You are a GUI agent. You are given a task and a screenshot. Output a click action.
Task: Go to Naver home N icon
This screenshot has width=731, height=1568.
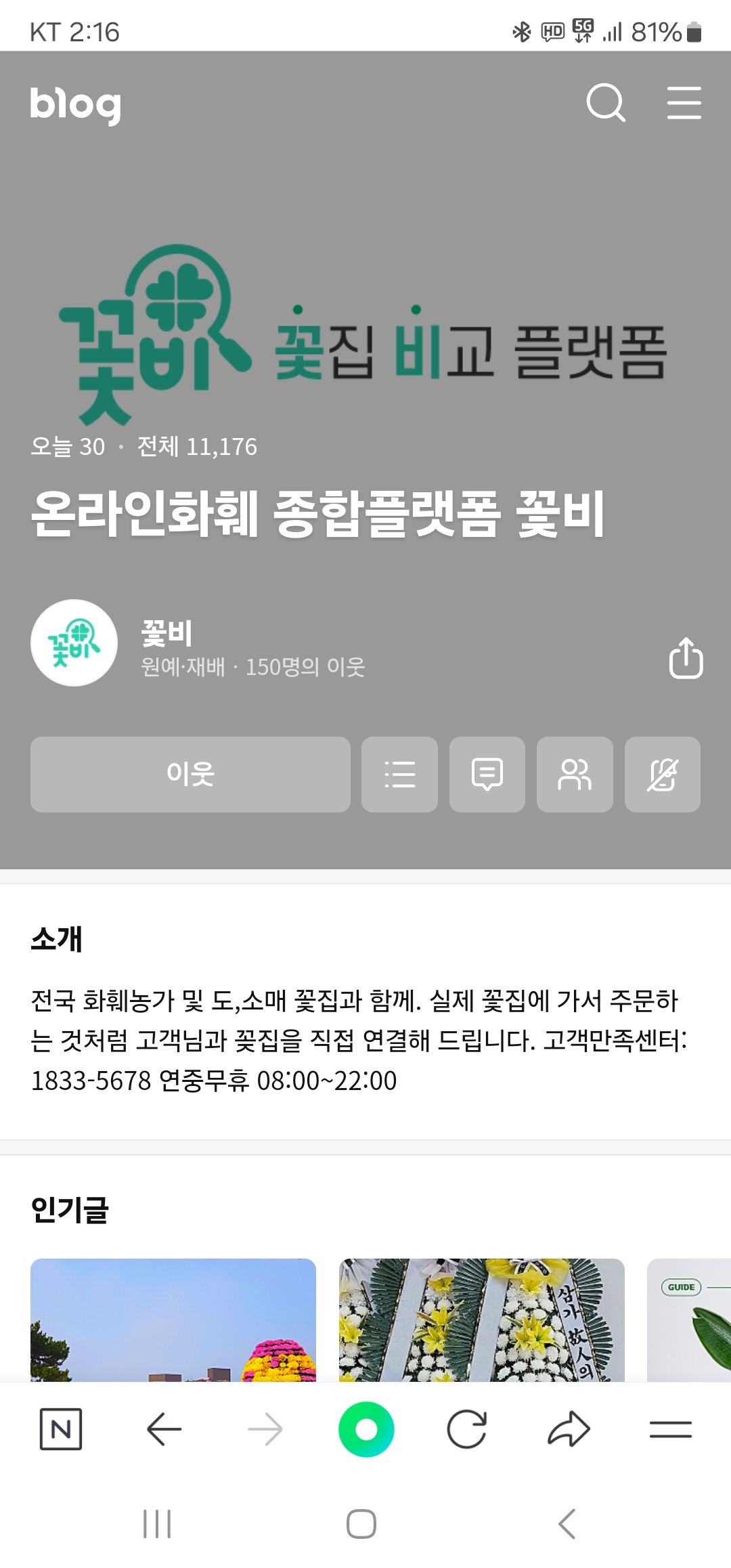(61, 1429)
